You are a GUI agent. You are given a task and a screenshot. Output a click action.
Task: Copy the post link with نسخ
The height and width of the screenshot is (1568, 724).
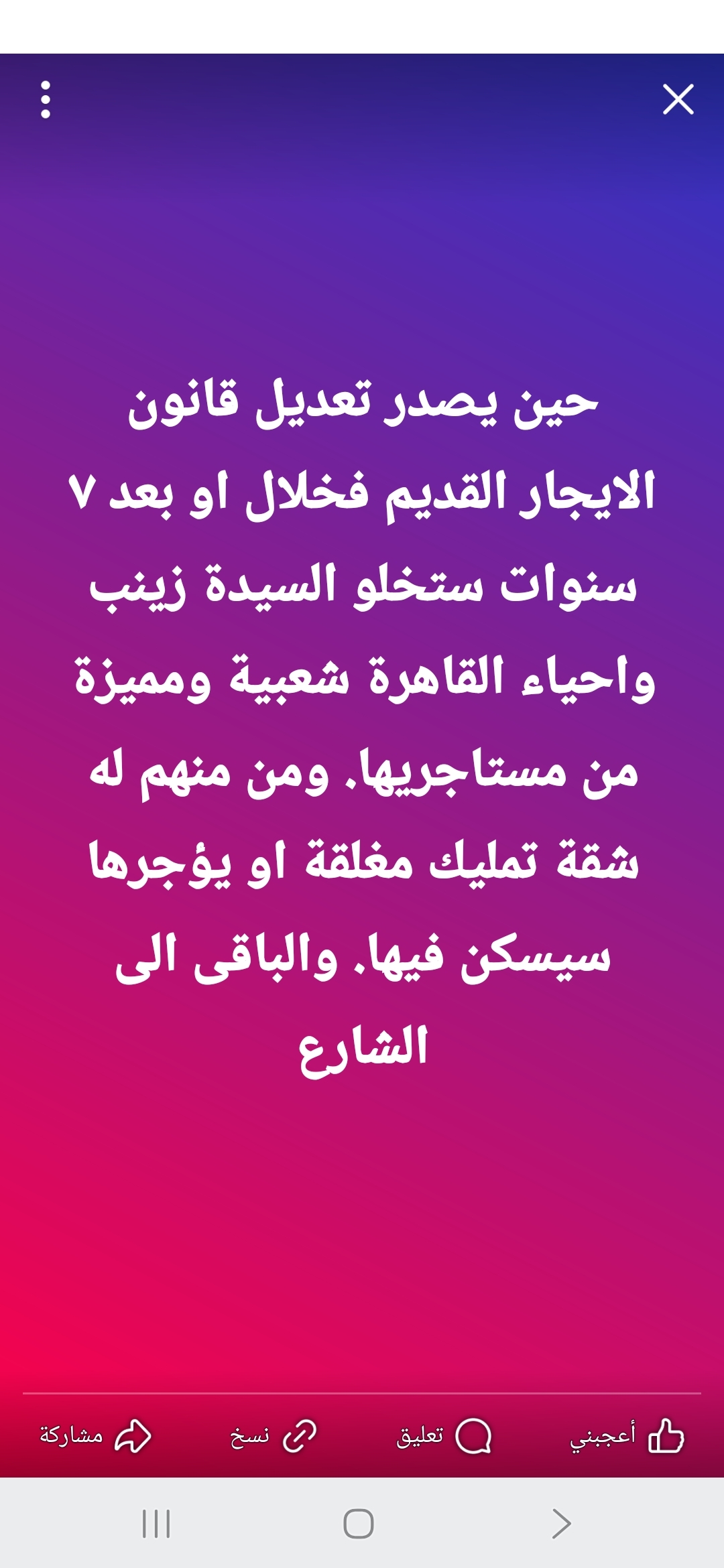[x=273, y=1436]
